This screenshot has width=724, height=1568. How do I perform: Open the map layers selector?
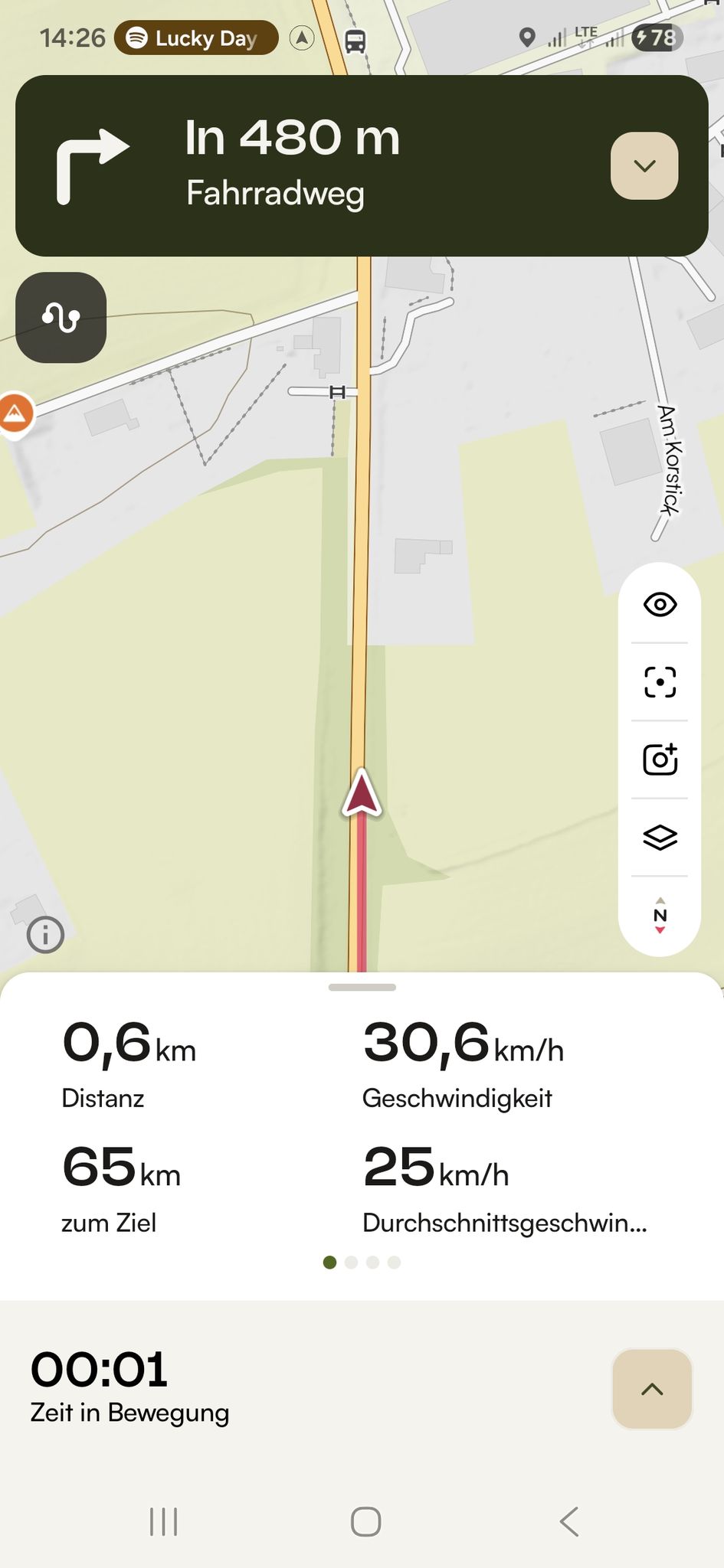tap(660, 838)
